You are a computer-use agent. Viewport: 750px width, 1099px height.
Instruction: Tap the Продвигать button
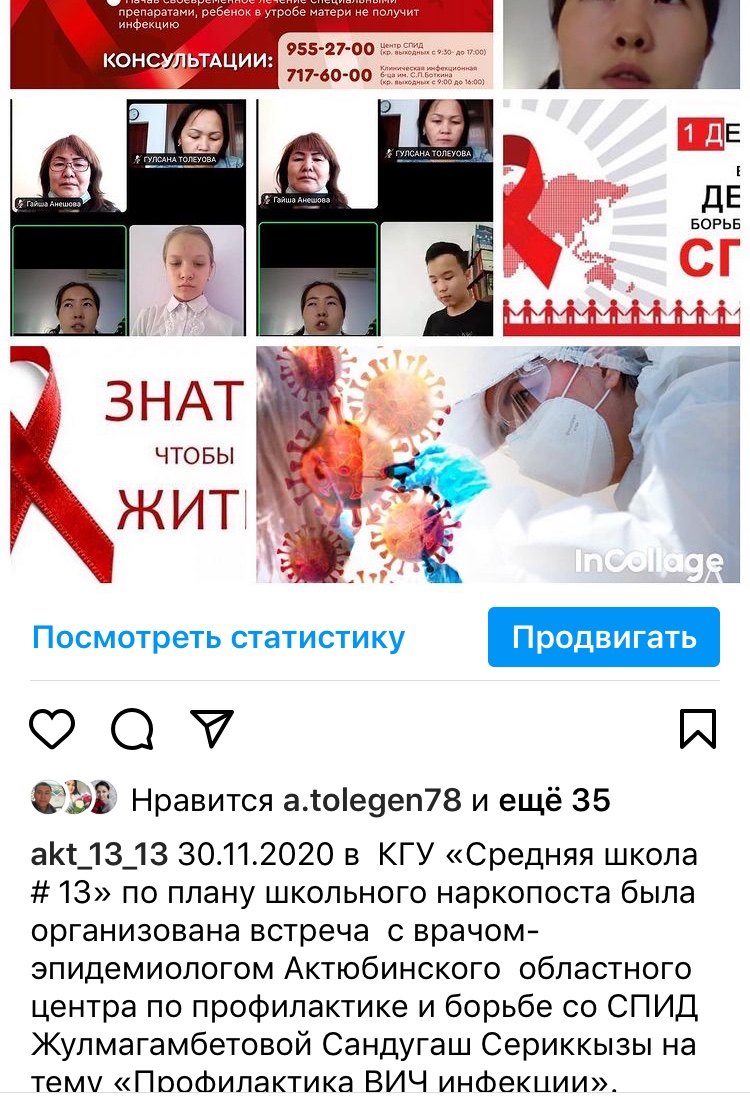(x=603, y=637)
